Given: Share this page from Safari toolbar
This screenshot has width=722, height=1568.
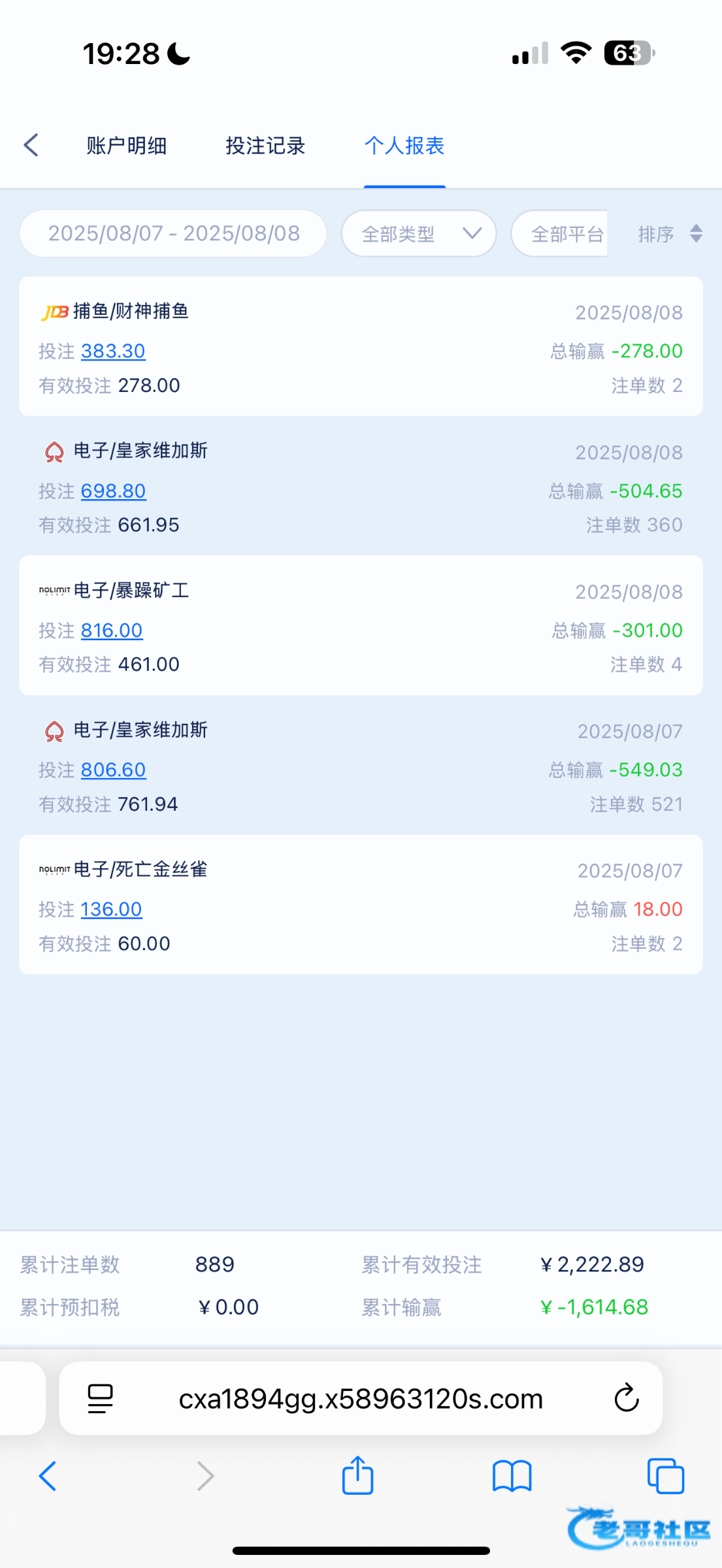Looking at the screenshot, I should coord(357,1475).
